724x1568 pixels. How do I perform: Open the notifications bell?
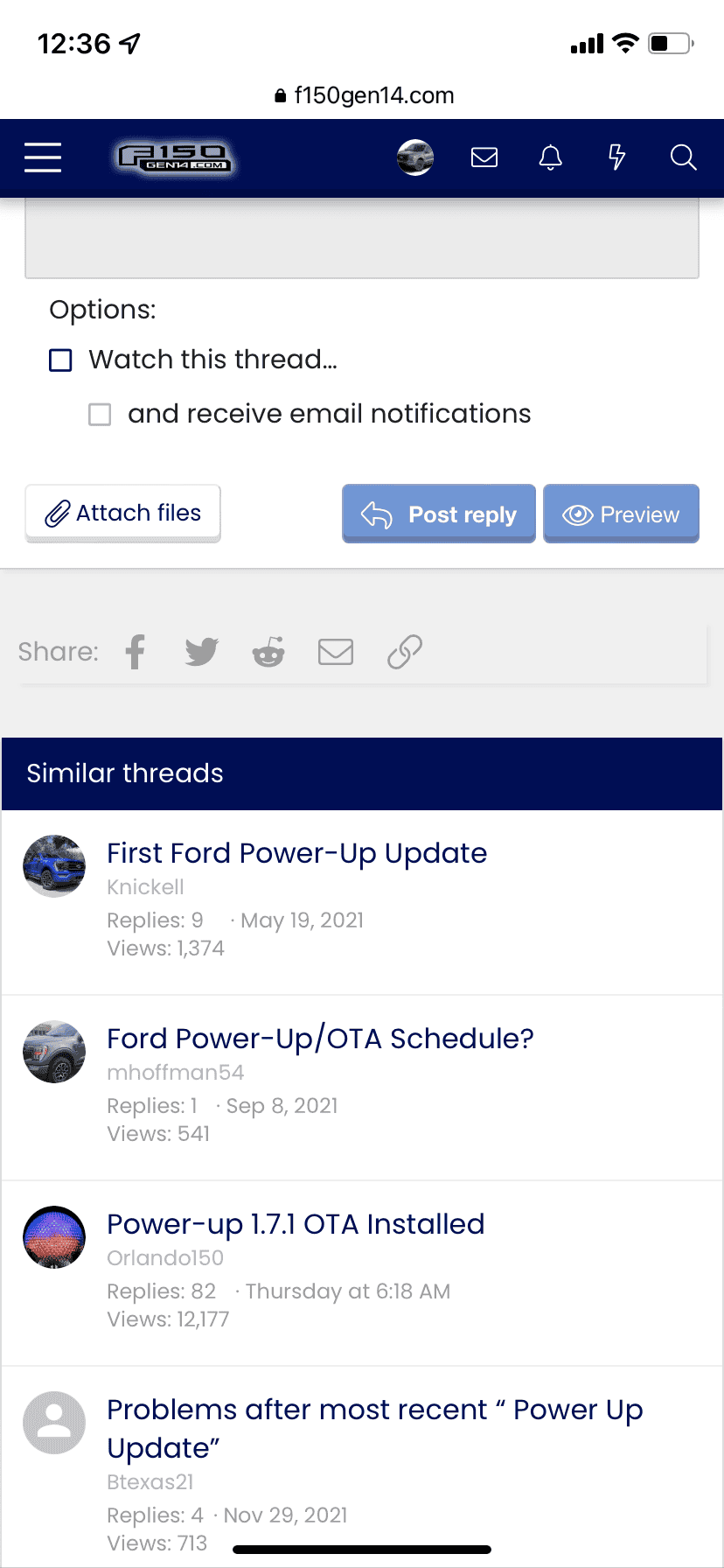550,157
